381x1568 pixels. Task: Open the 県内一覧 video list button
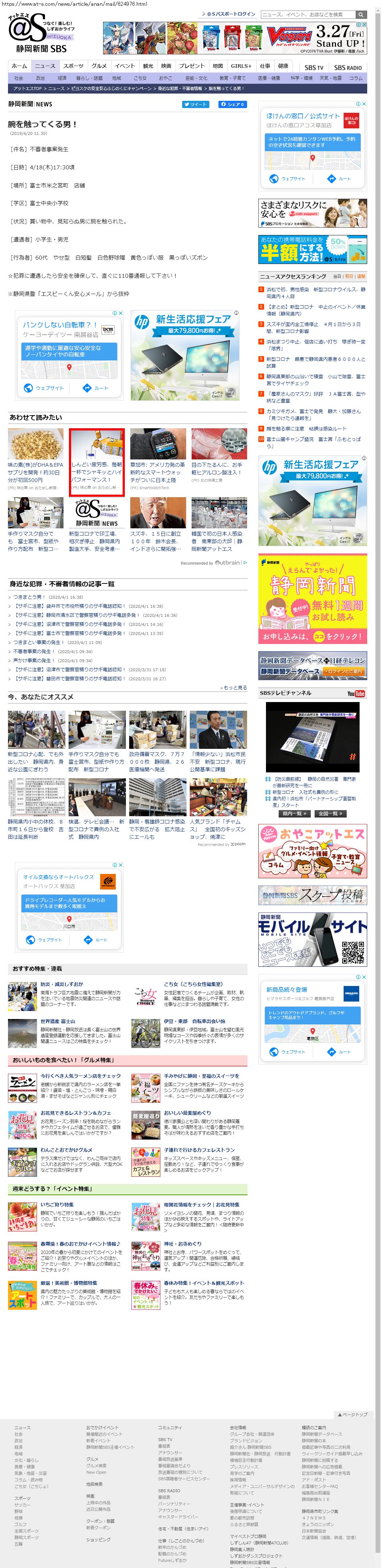pyautogui.click(x=295, y=813)
